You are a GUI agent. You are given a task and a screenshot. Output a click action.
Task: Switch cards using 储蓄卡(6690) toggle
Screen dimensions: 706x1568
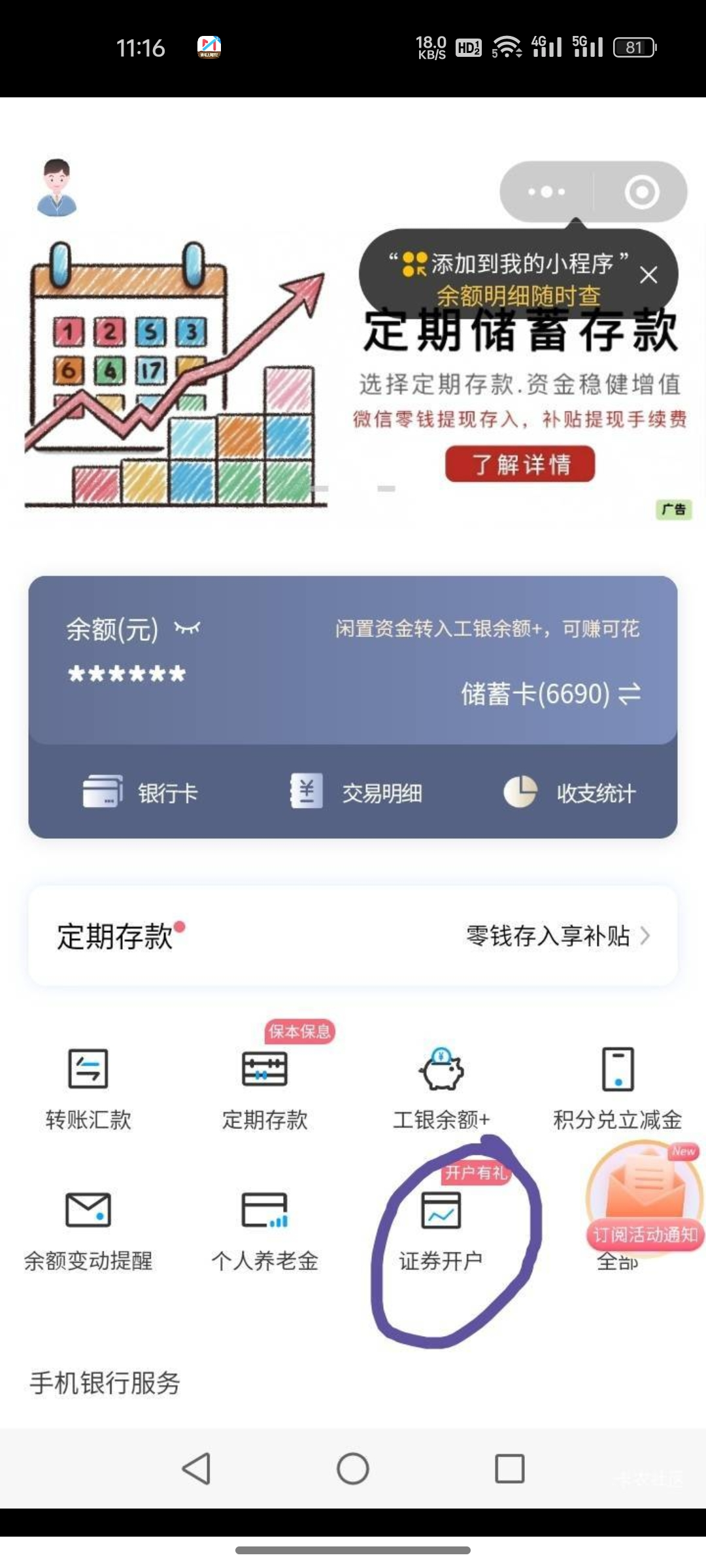(549, 696)
